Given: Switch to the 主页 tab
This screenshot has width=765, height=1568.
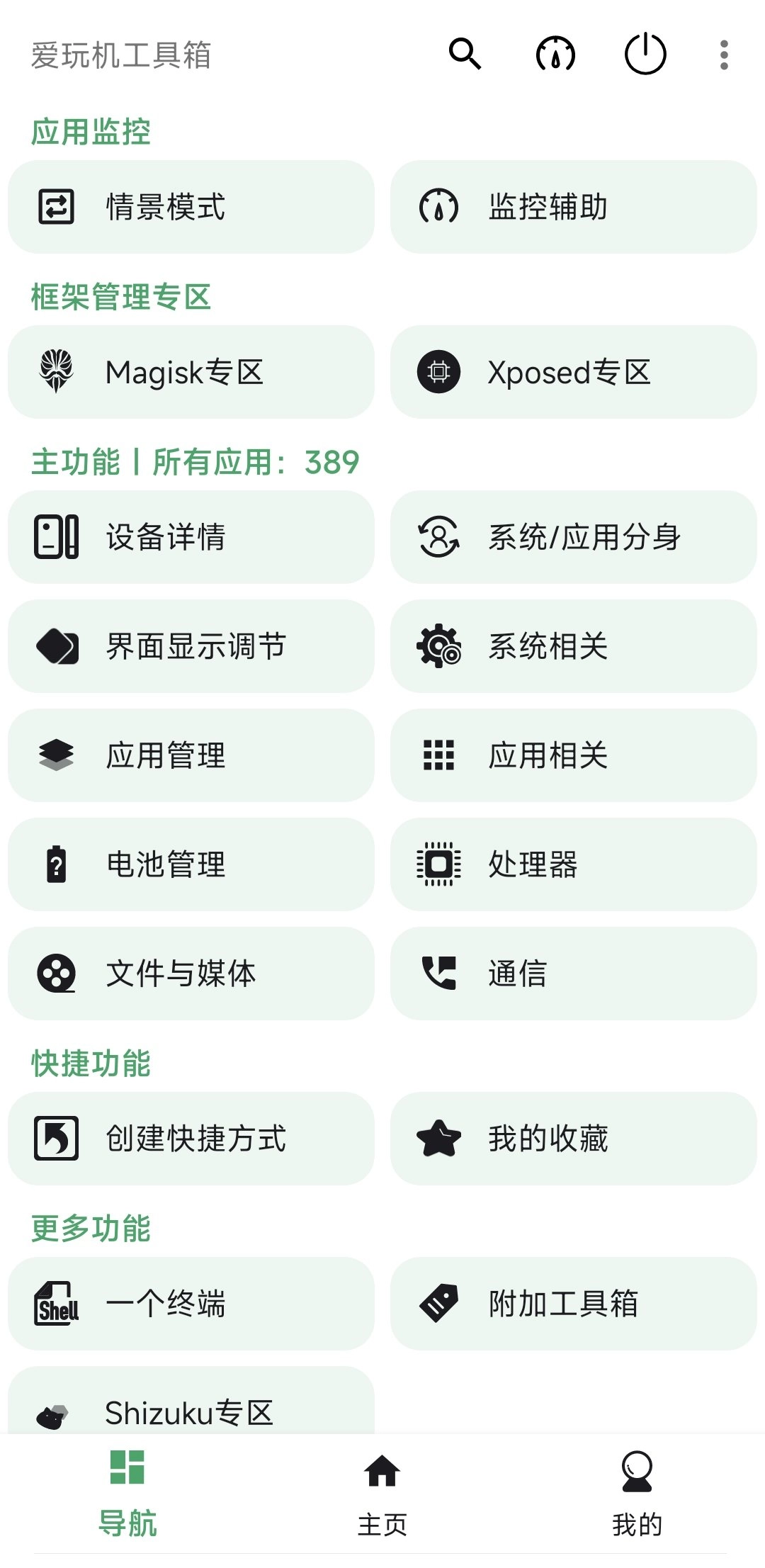Looking at the screenshot, I should 382,1502.
